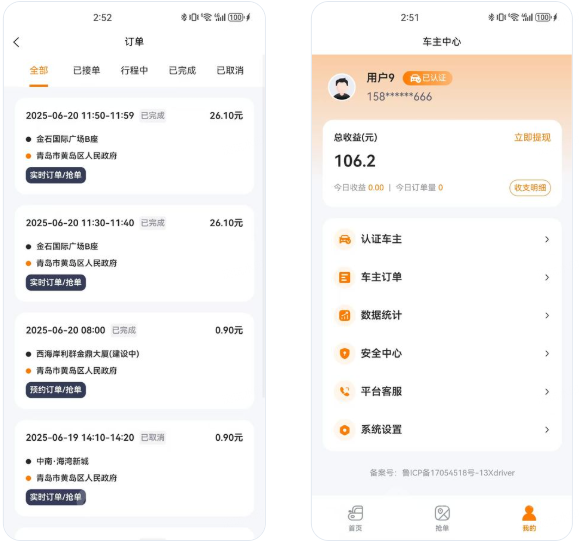Screen dimensions: 580x544
Task: Switch to the 首页 bottom tab
Action: [x=355, y=518]
